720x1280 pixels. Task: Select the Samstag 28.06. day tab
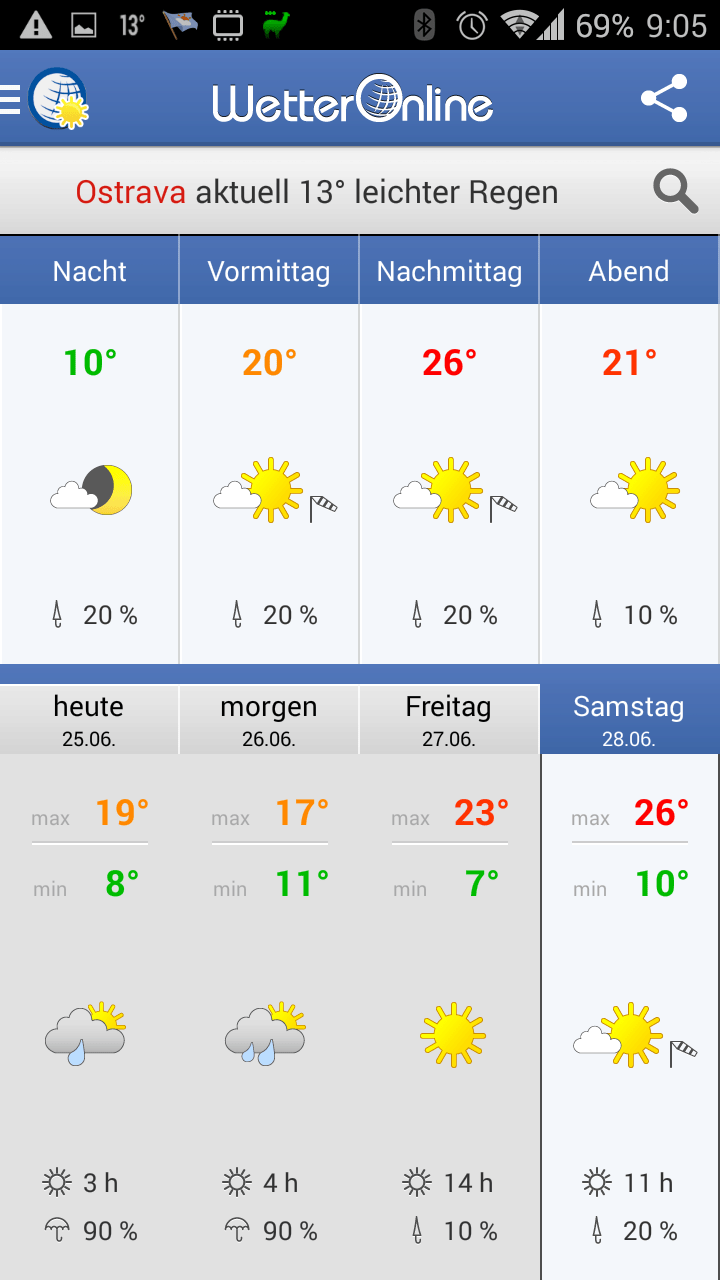(629, 719)
